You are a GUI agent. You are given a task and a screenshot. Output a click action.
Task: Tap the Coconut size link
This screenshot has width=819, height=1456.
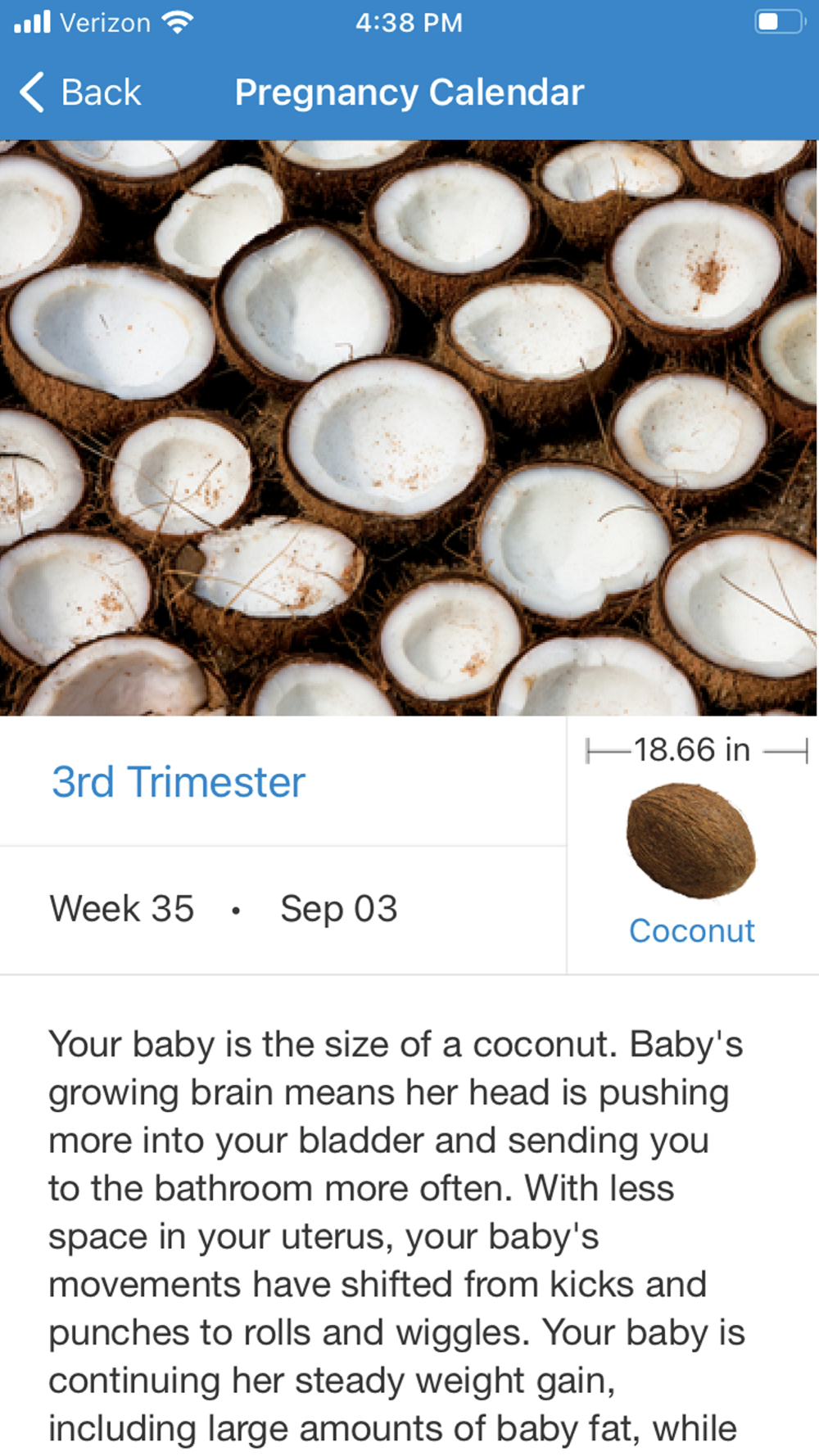click(692, 931)
